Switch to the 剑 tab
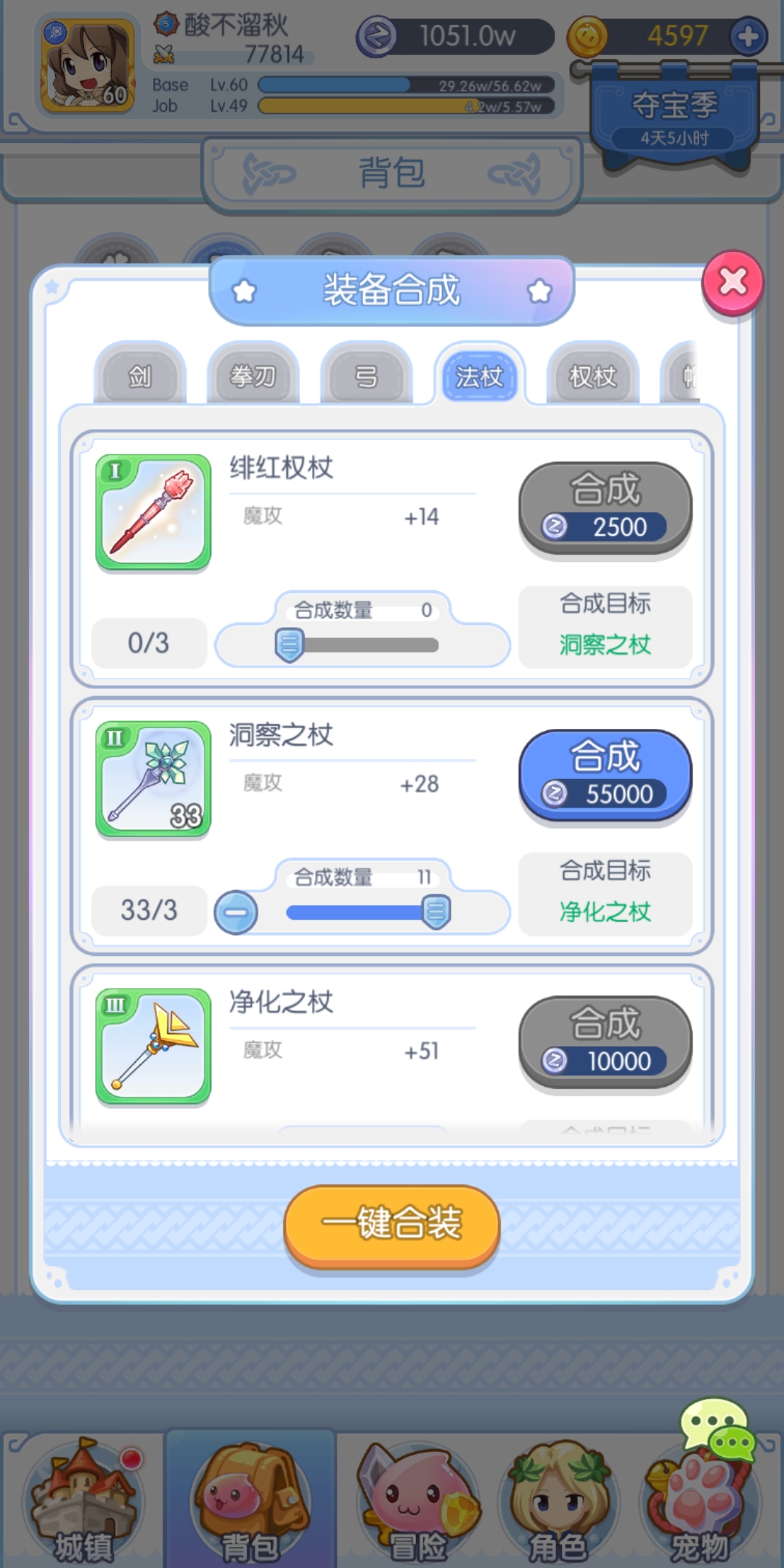The height and width of the screenshot is (1568, 784). 140,376
